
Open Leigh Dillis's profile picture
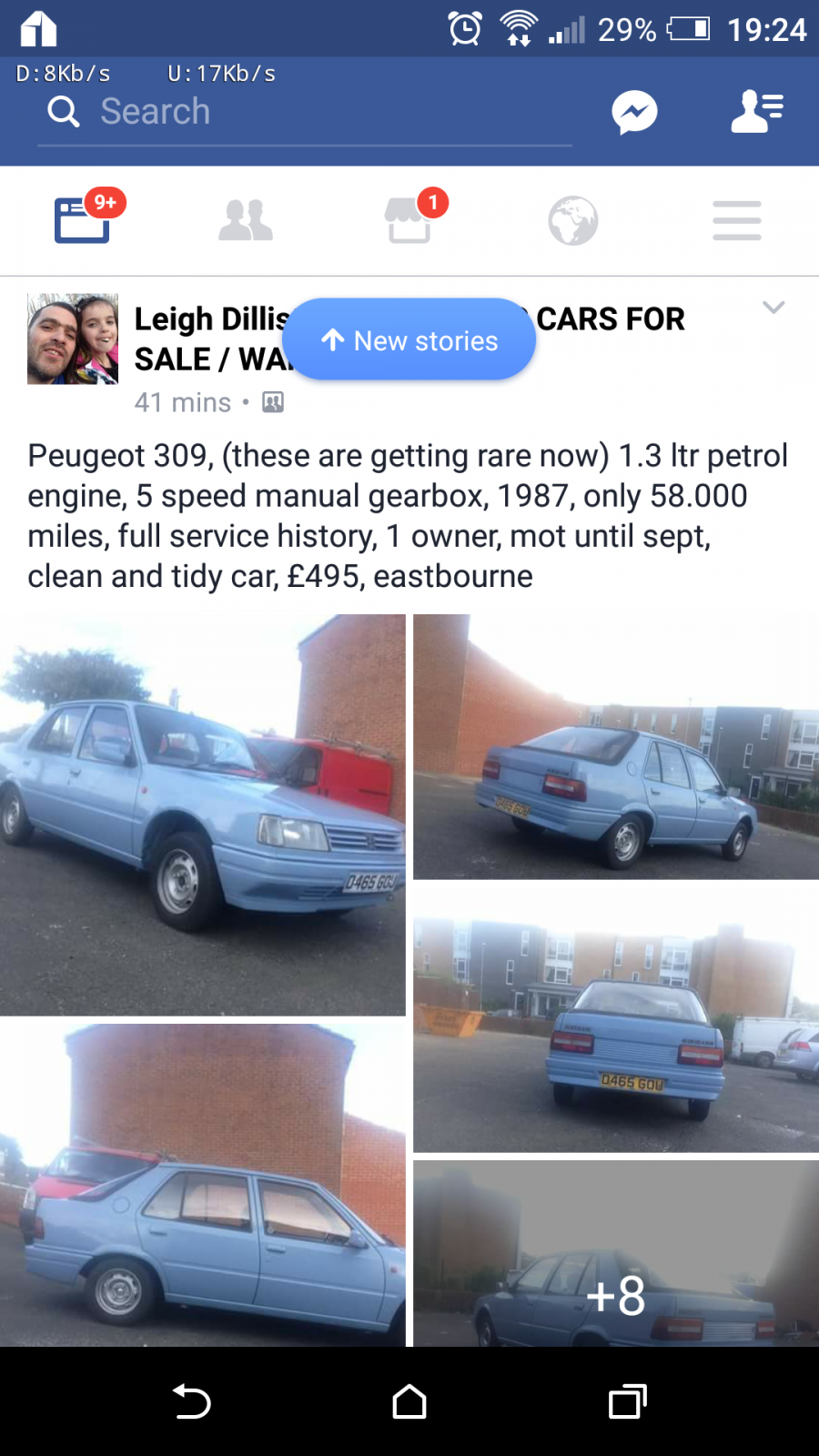click(73, 339)
